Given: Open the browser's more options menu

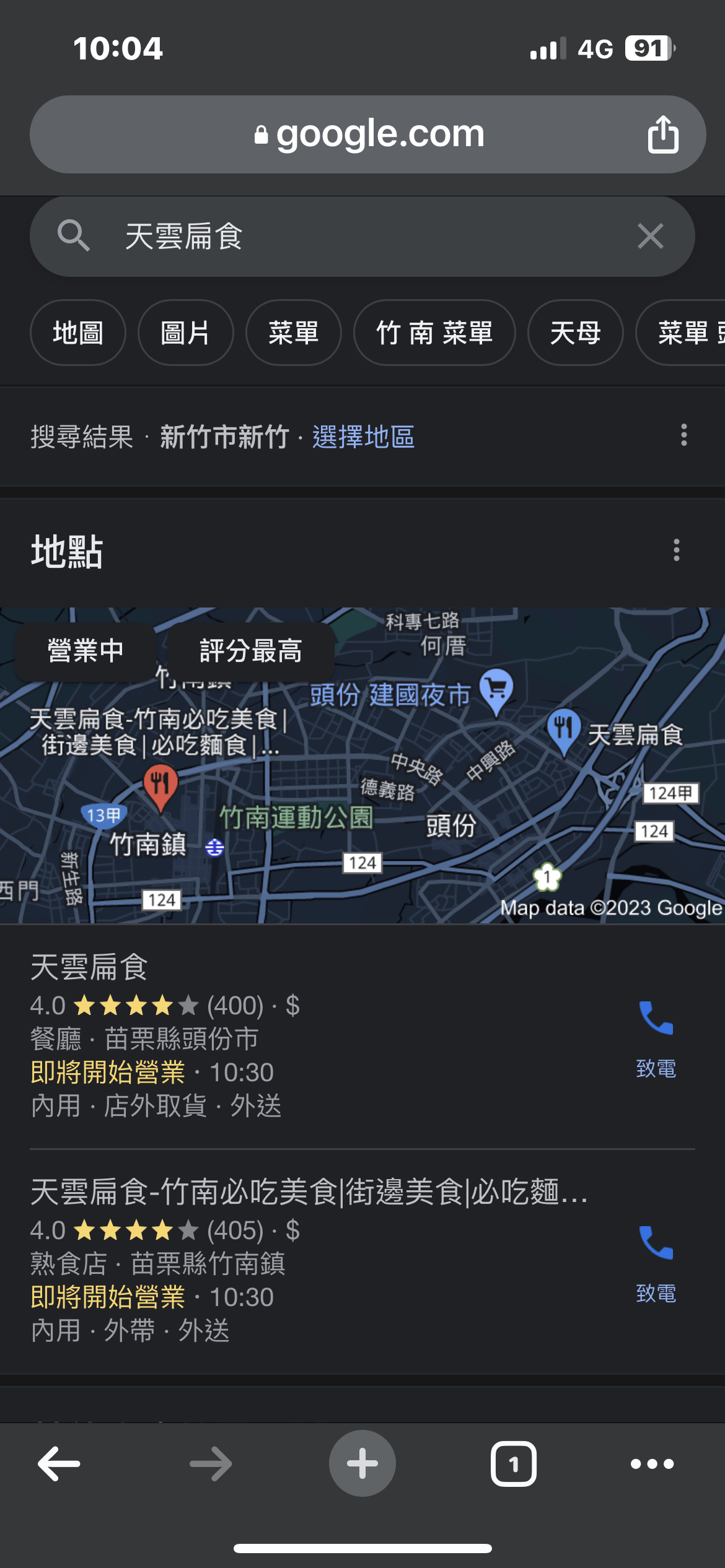Looking at the screenshot, I should coord(652,1464).
